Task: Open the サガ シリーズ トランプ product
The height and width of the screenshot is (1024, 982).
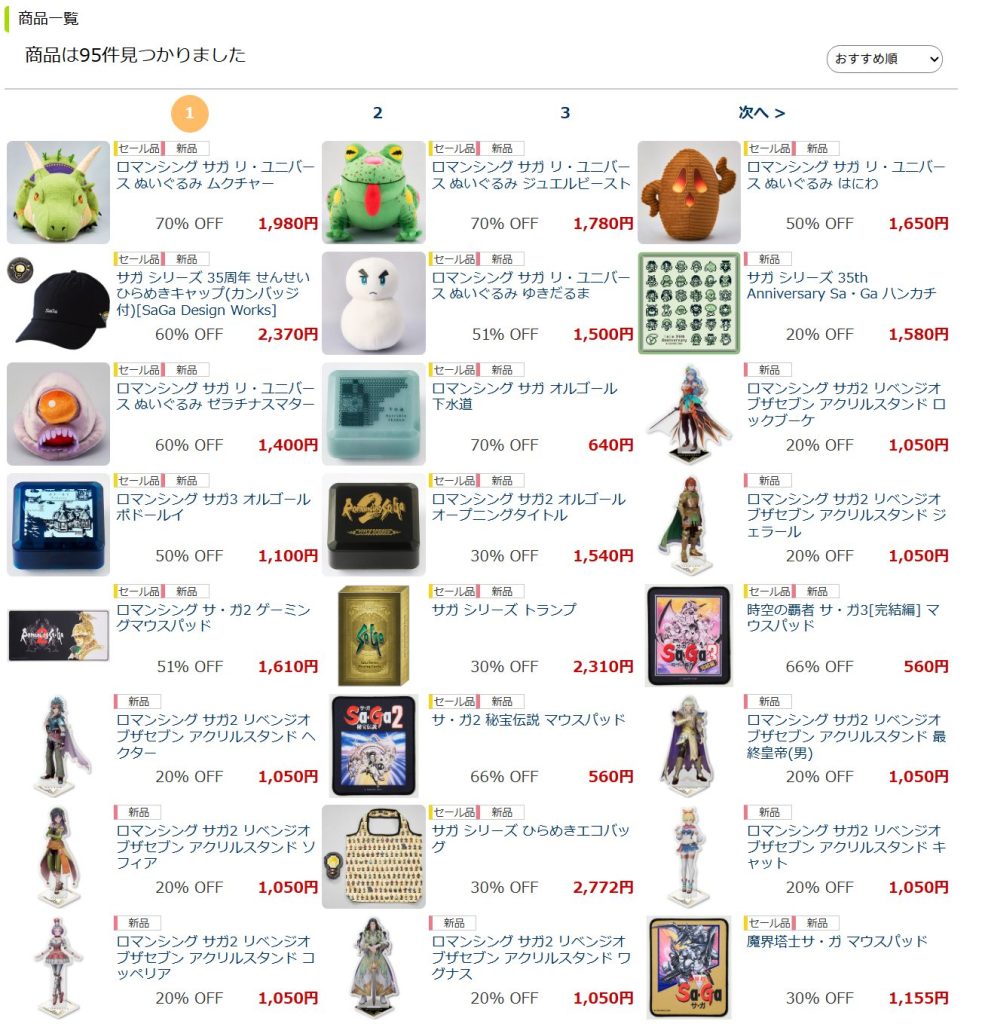Action: point(504,610)
